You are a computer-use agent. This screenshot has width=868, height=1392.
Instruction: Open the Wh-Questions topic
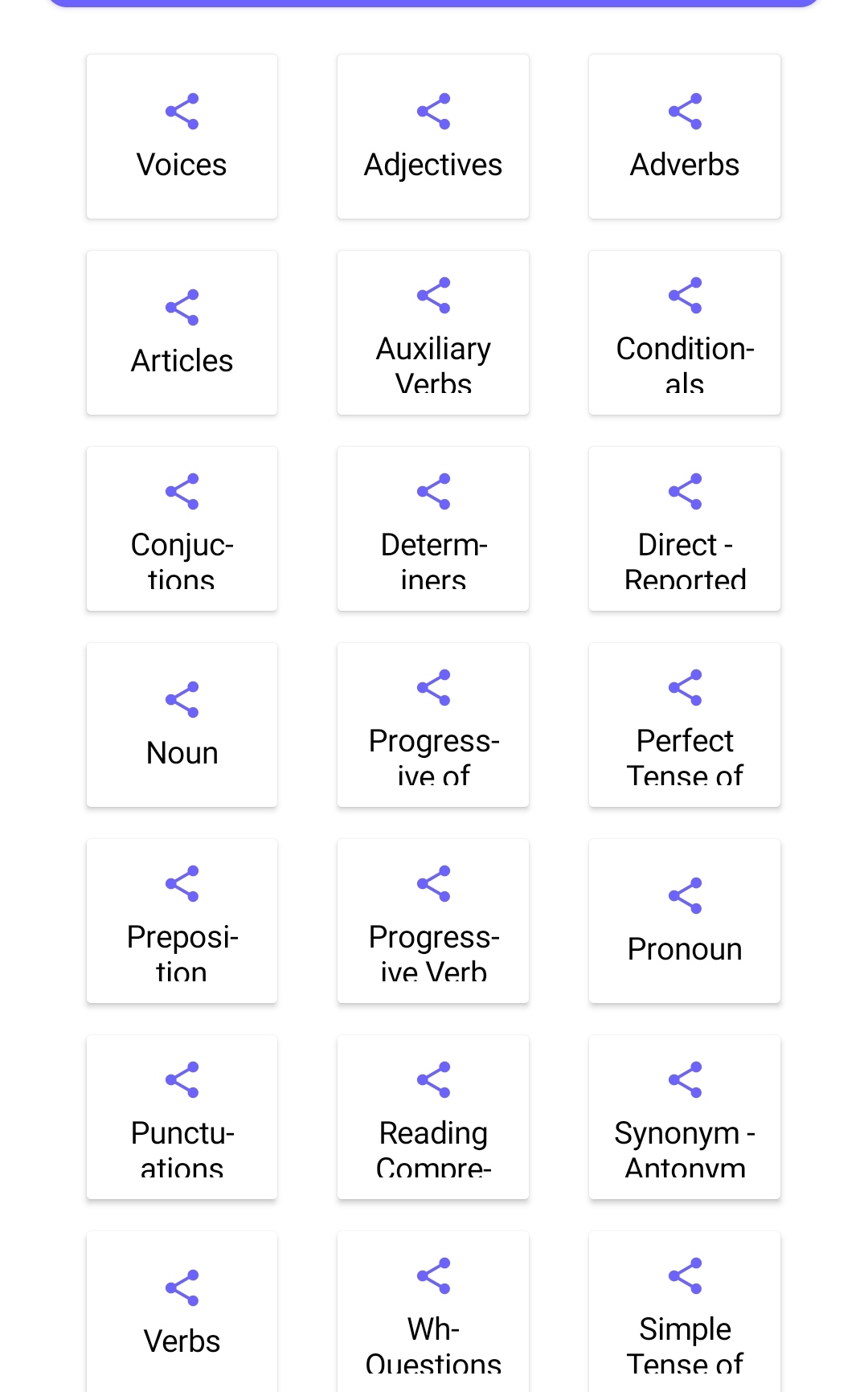[x=433, y=1312]
